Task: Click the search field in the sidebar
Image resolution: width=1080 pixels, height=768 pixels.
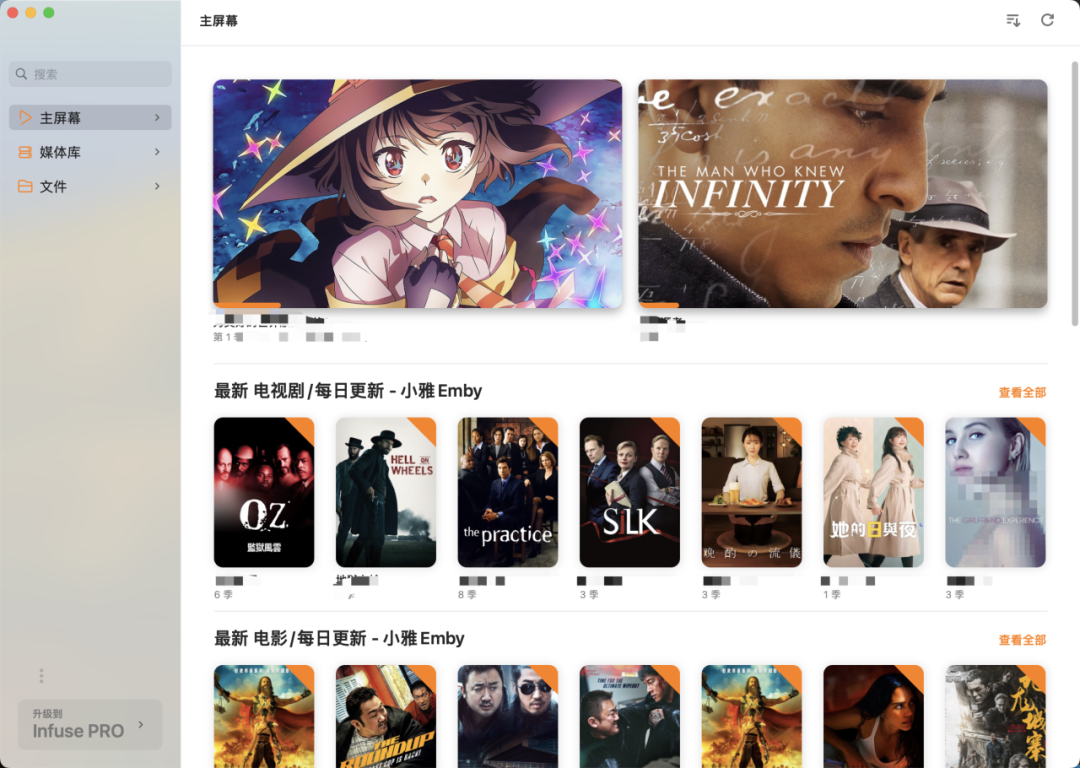Action: coord(90,74)
